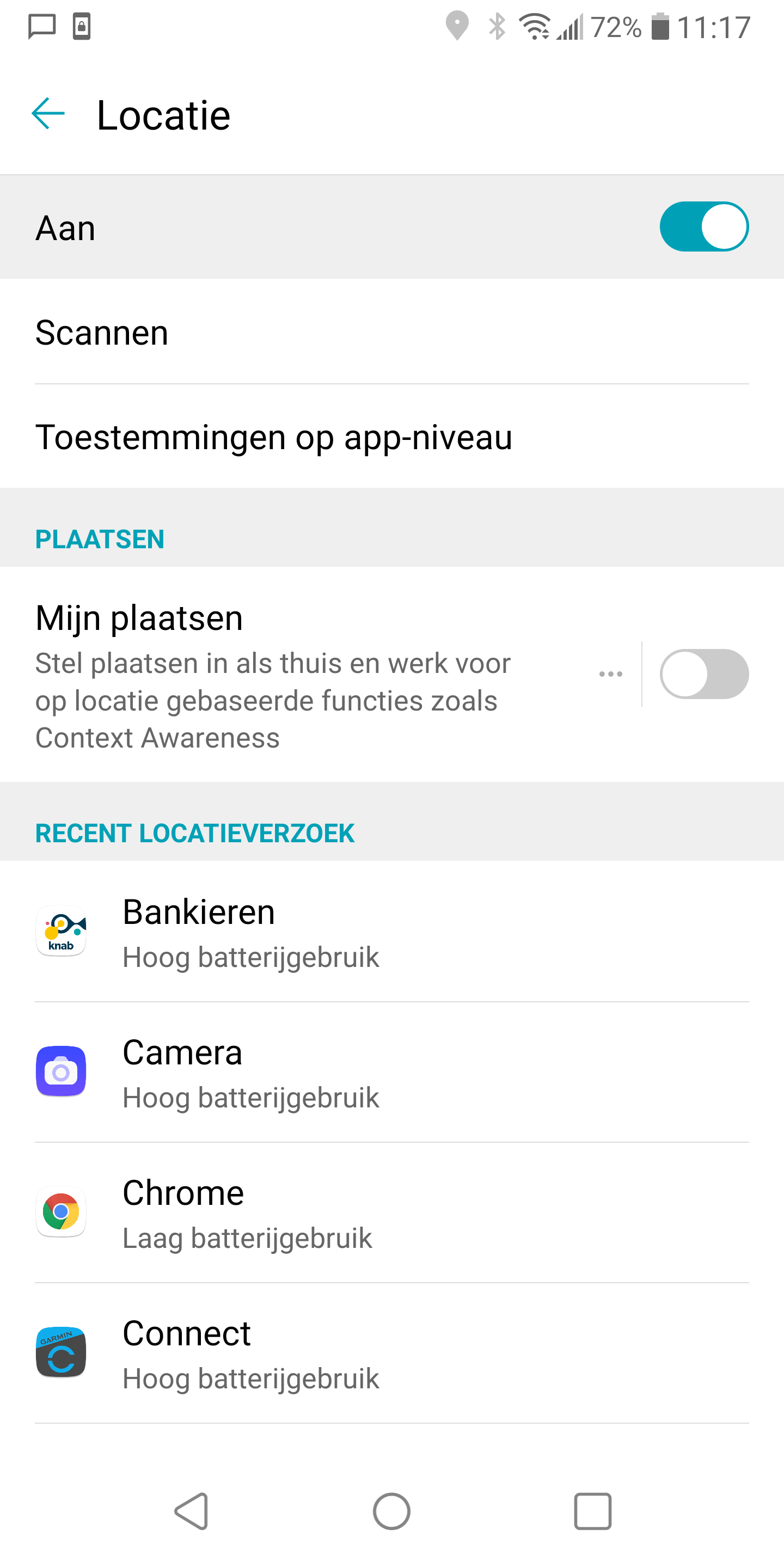The height and width of the screenshot is (1568, 784).
Task: Open the Mijn plaatsen row
Action: tap(274, 675)
